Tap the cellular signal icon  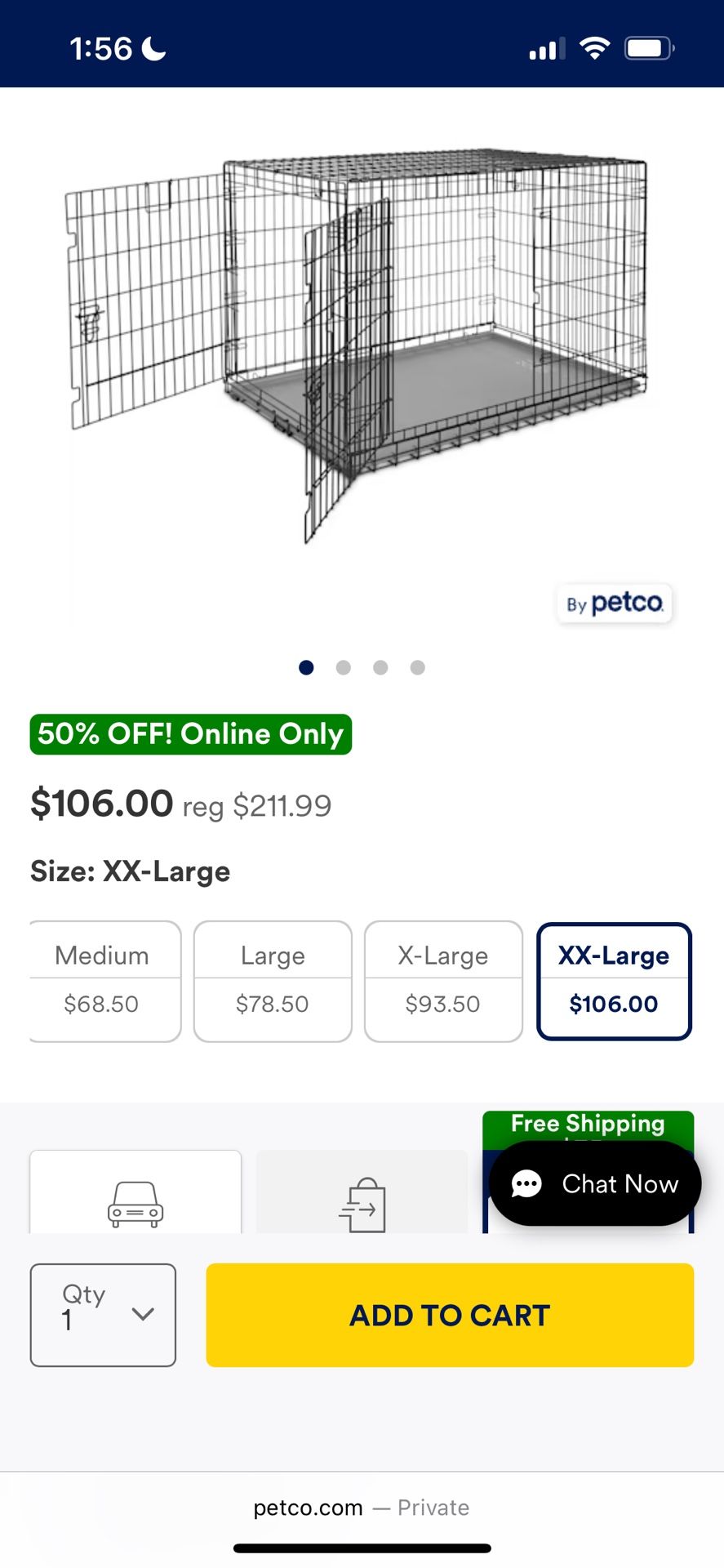544,48
